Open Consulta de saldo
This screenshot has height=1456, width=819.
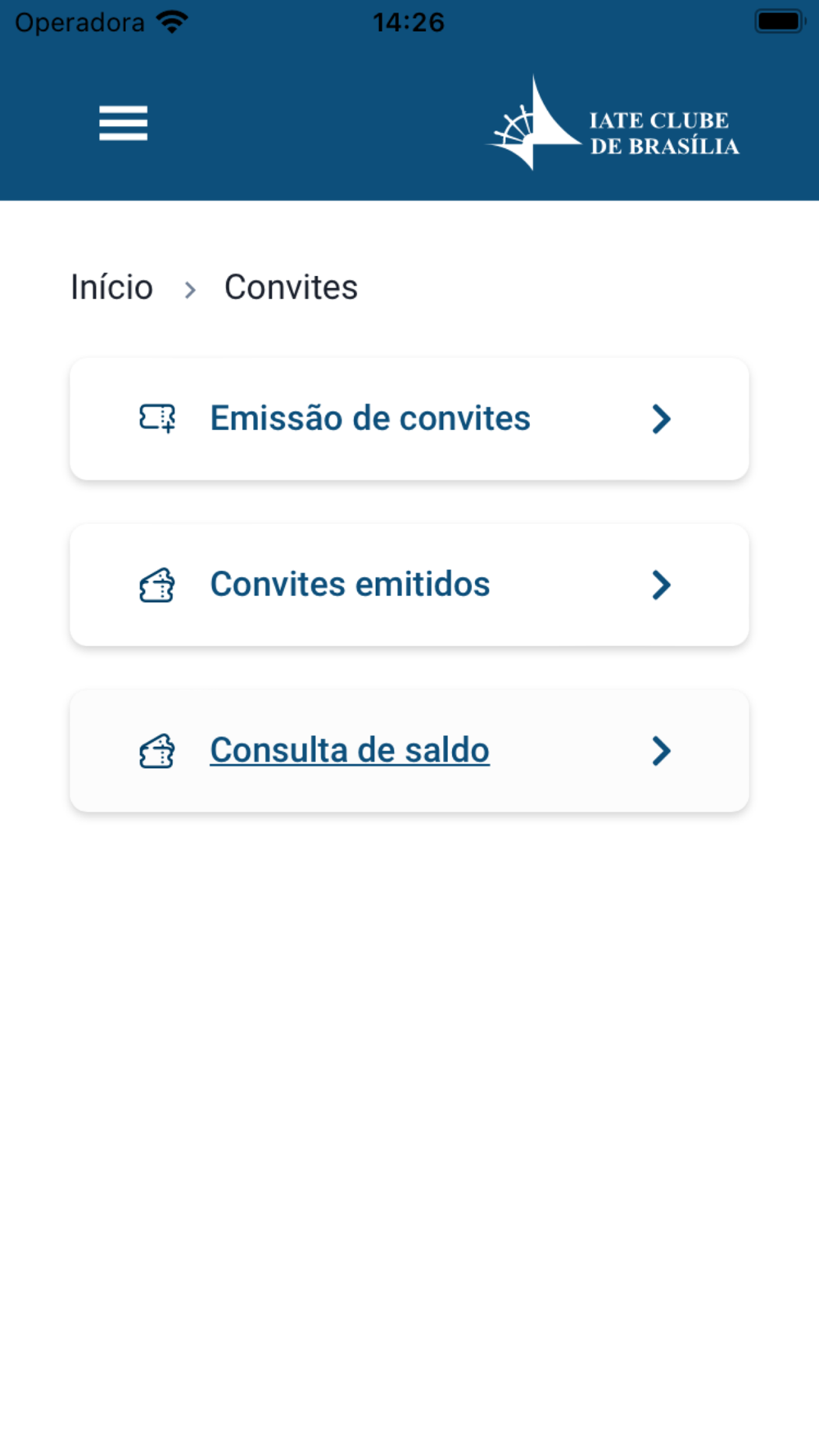point(409,751)
